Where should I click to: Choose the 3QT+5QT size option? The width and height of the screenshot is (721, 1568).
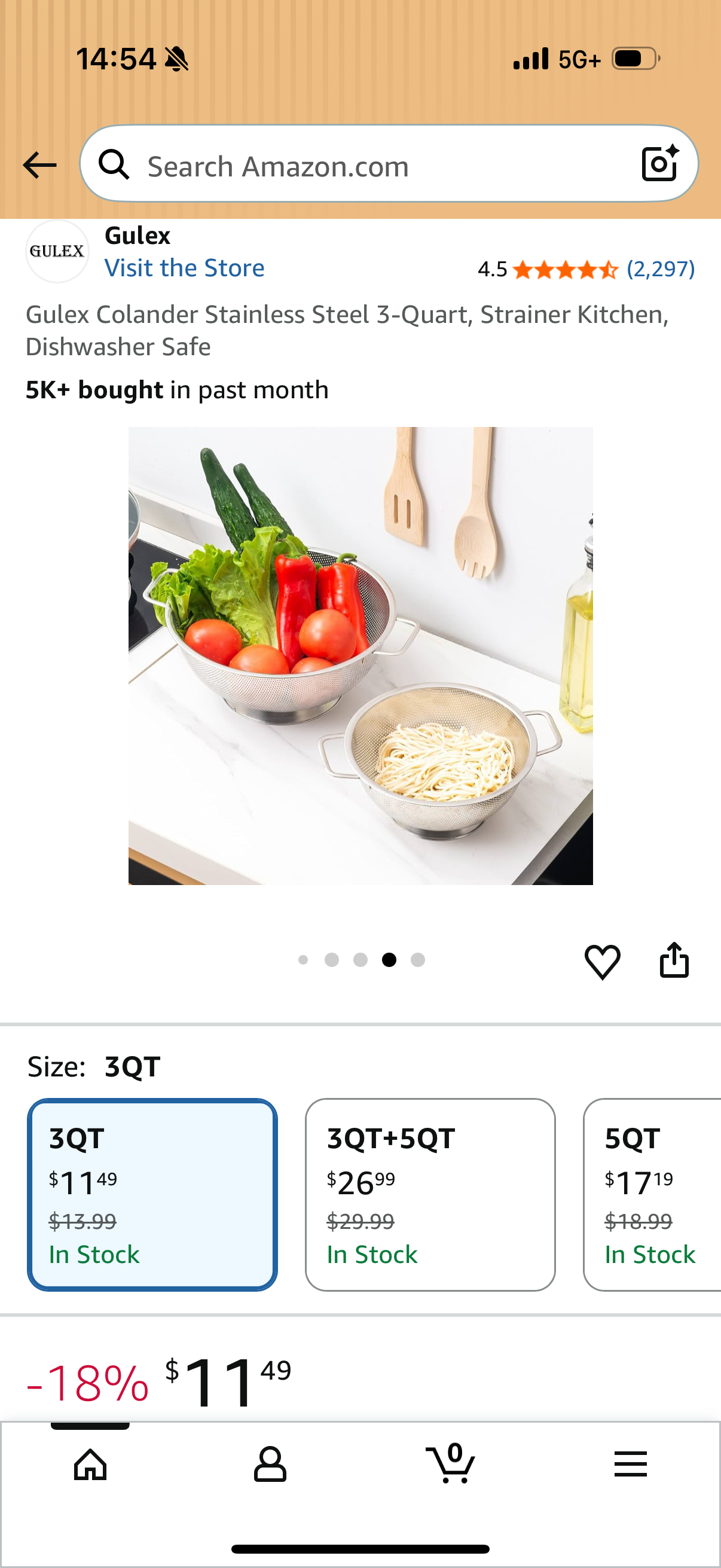coord(430,1194)
